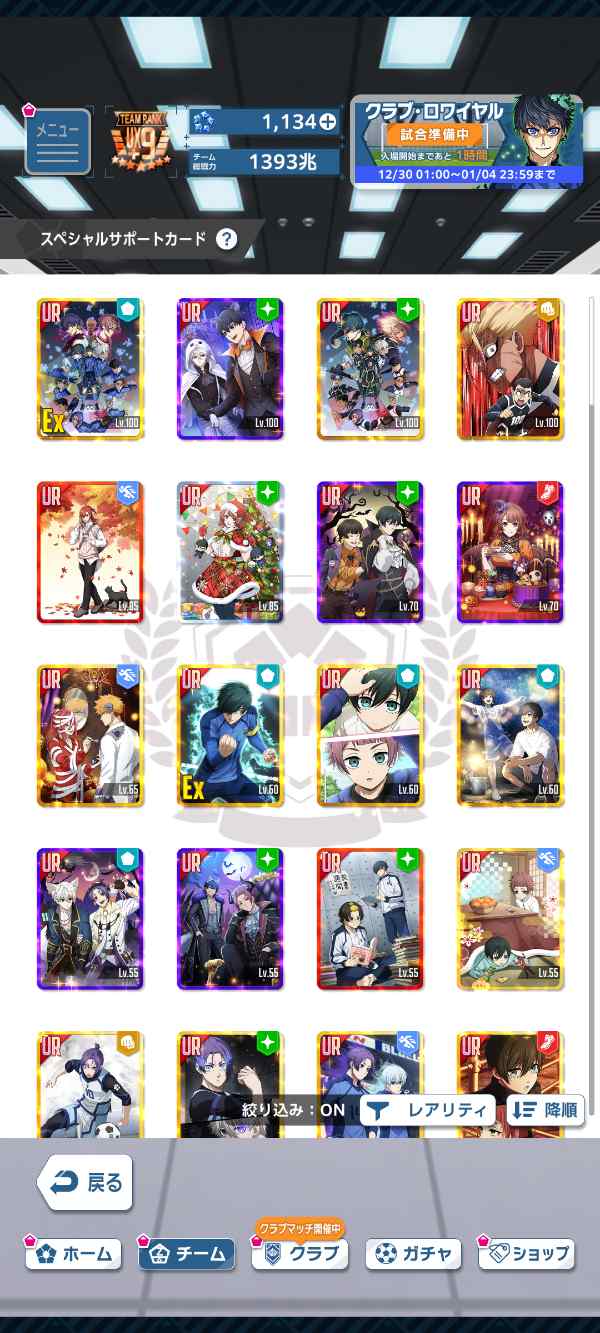
Task: Go back with the 戻る button
Action: (x=85, y=1183)
